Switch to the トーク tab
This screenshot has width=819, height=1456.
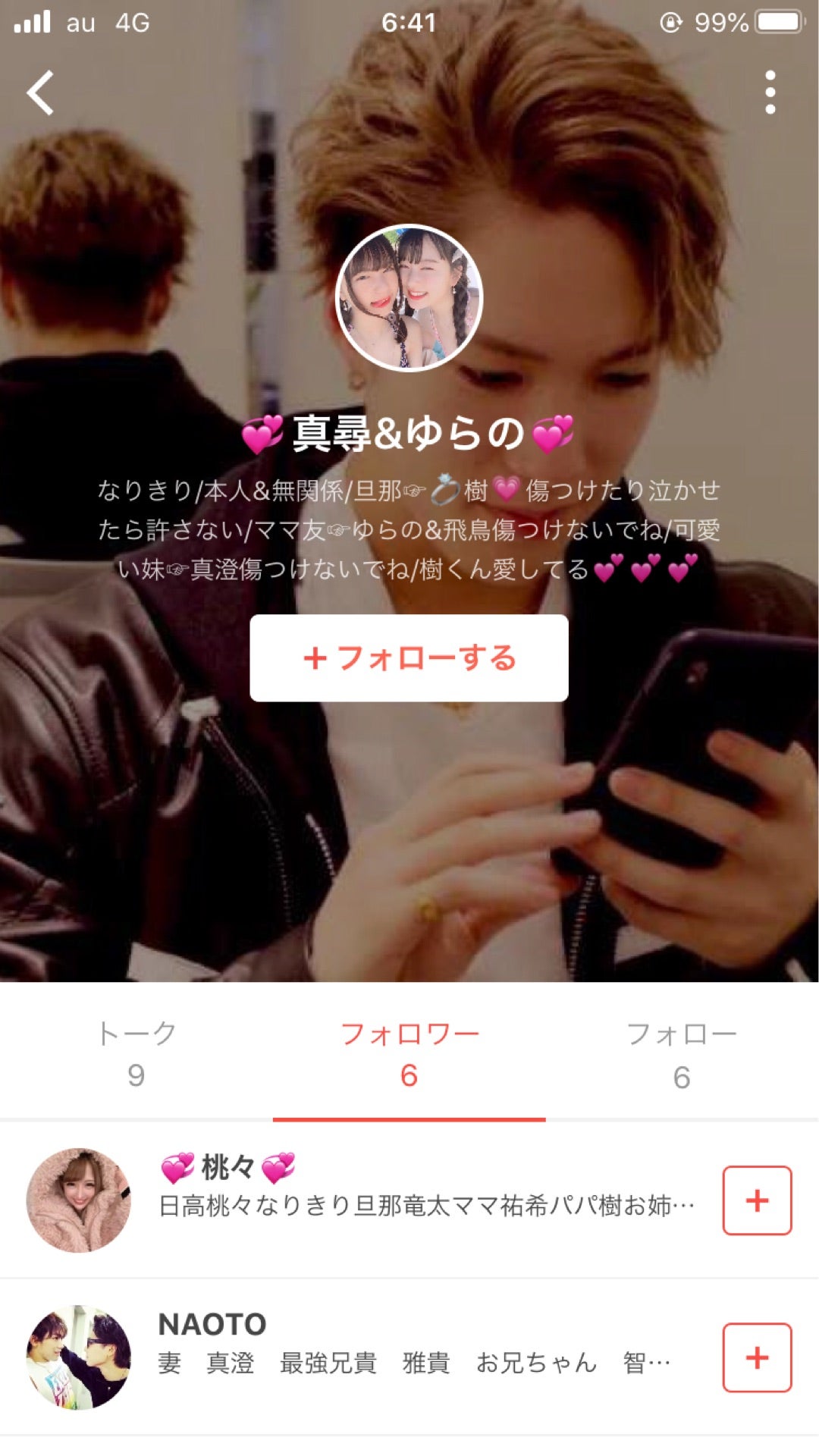click(136, 1054)
